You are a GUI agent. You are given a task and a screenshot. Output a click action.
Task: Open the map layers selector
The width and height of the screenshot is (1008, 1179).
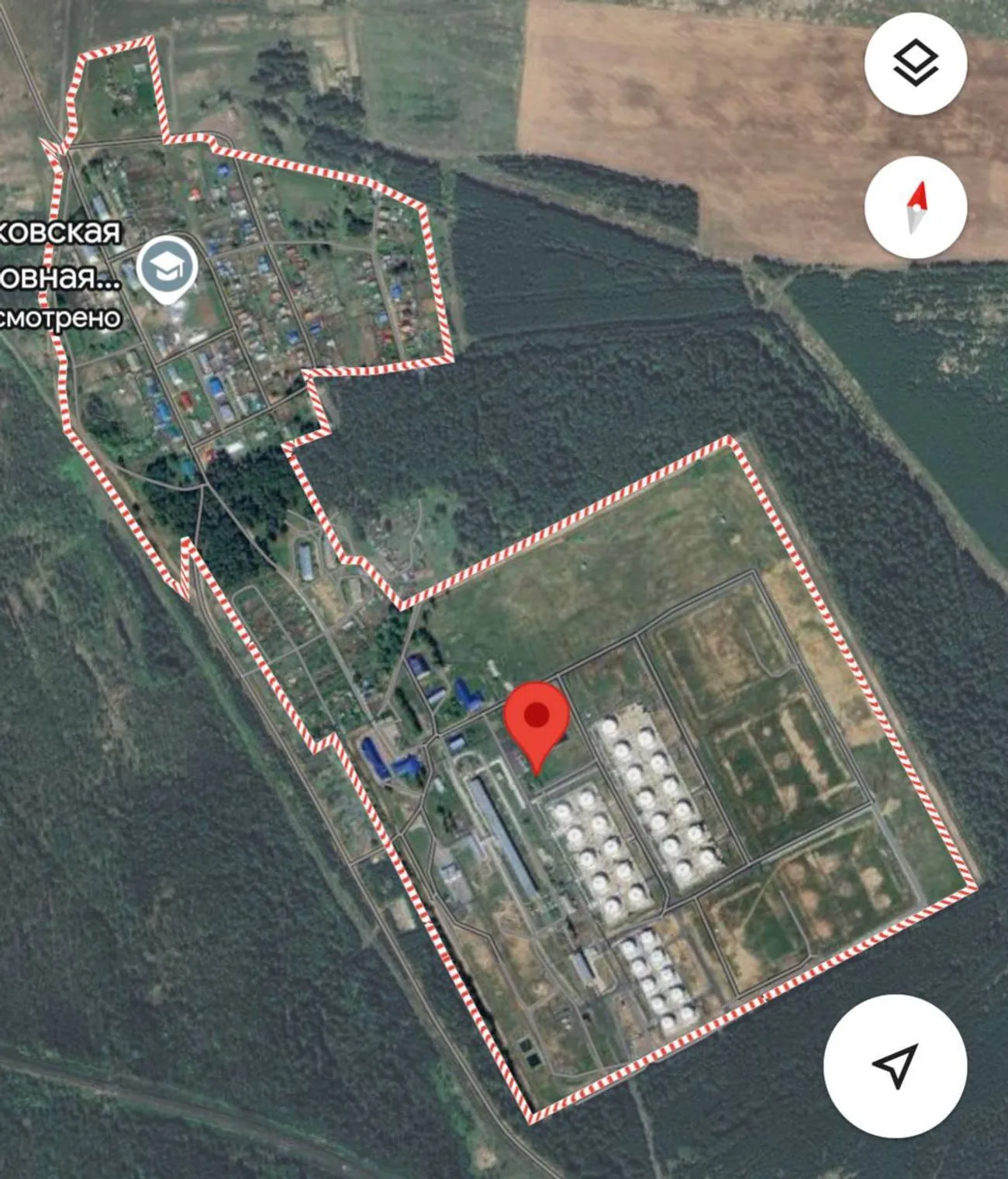click(x=915, y=64)
